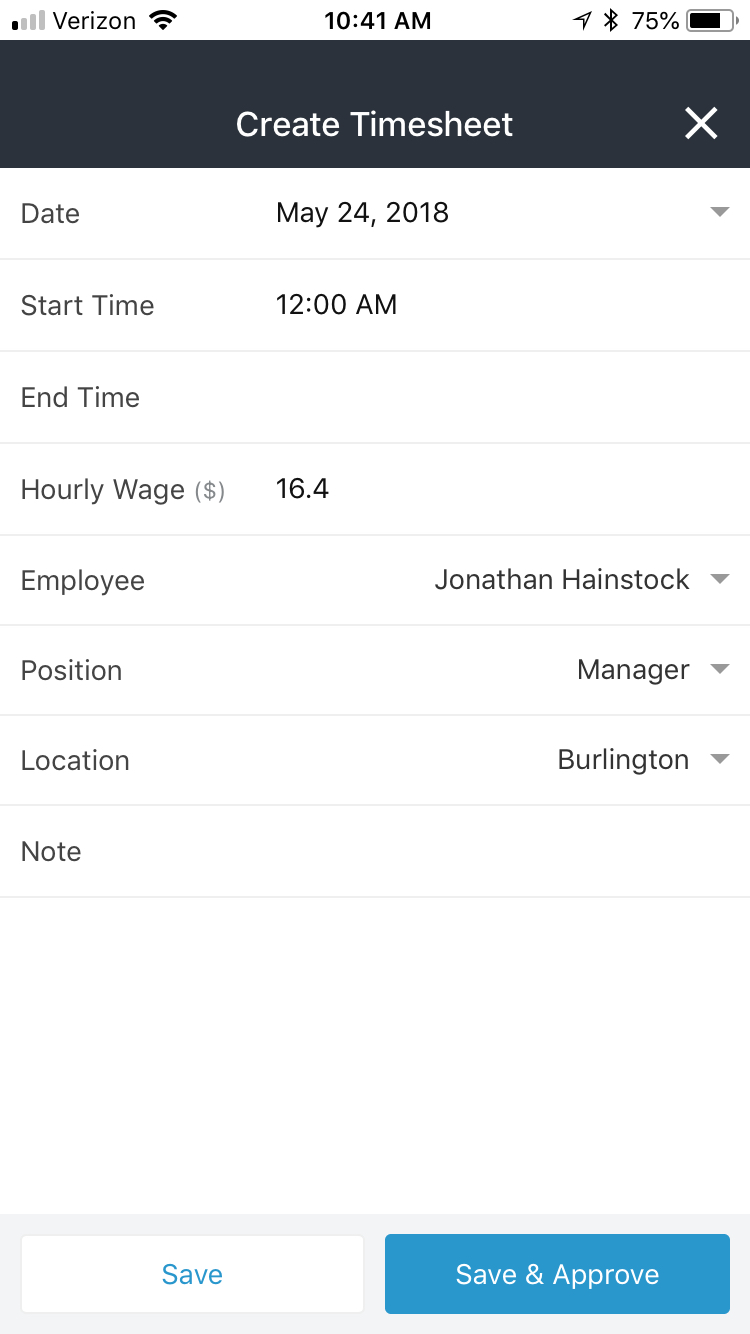
Task: Add a Note to the timesheet
Action: click(x=375, y=851)
